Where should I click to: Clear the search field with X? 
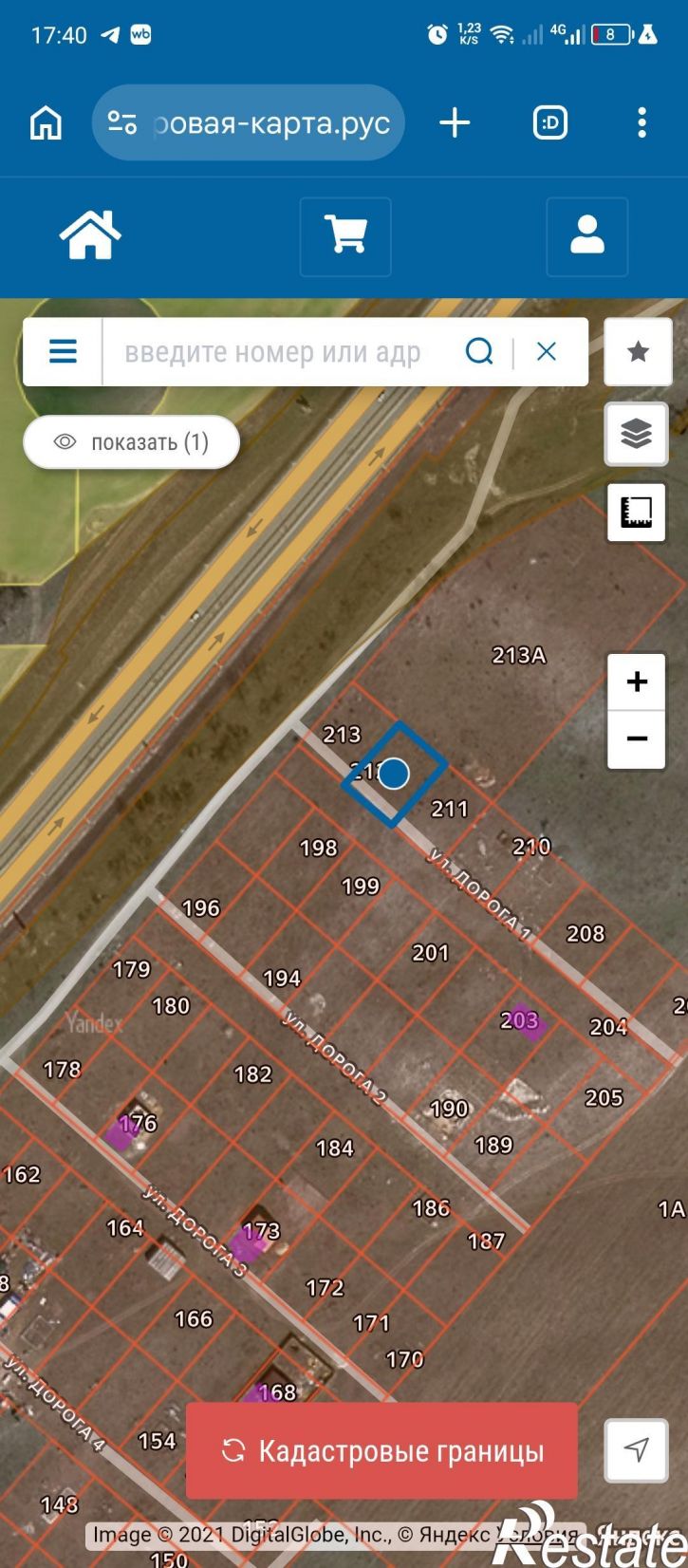click(547, 352)
